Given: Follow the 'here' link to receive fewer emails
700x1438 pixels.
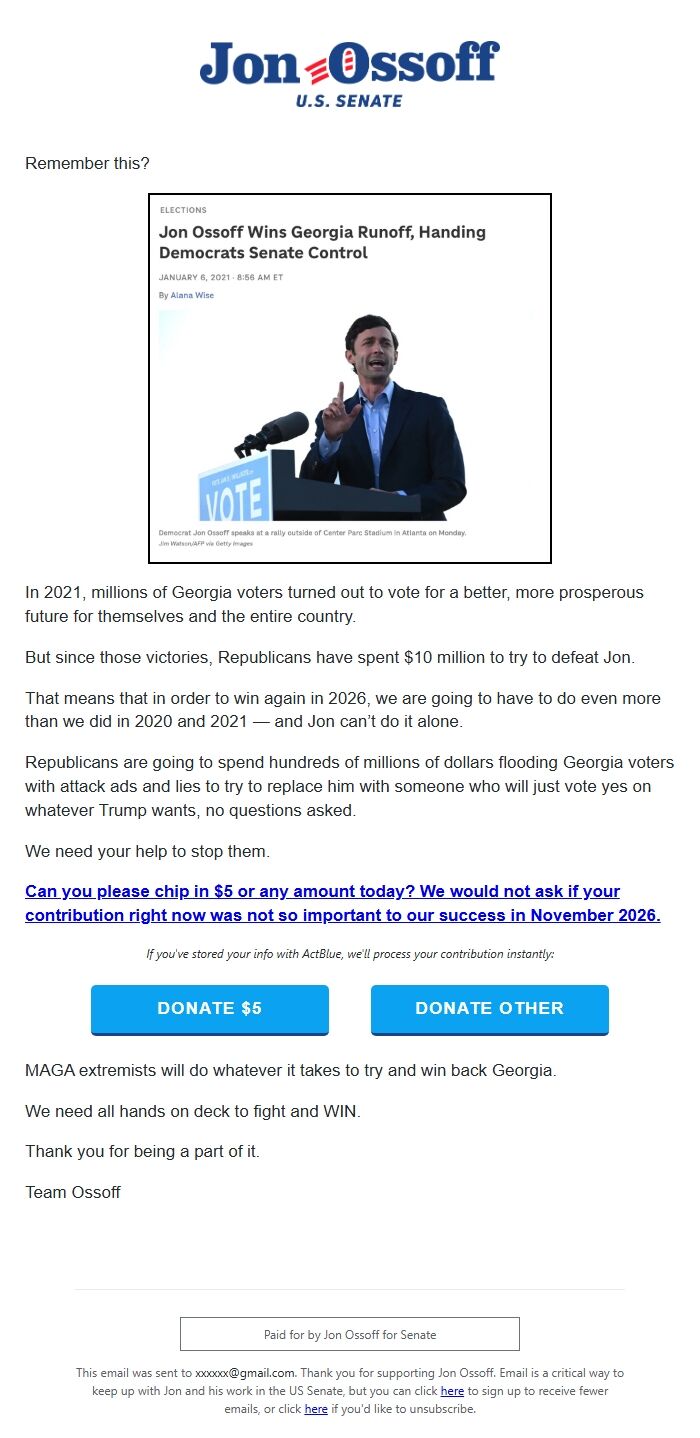Looking at the screenshot, I should [x=452, y=1391].
